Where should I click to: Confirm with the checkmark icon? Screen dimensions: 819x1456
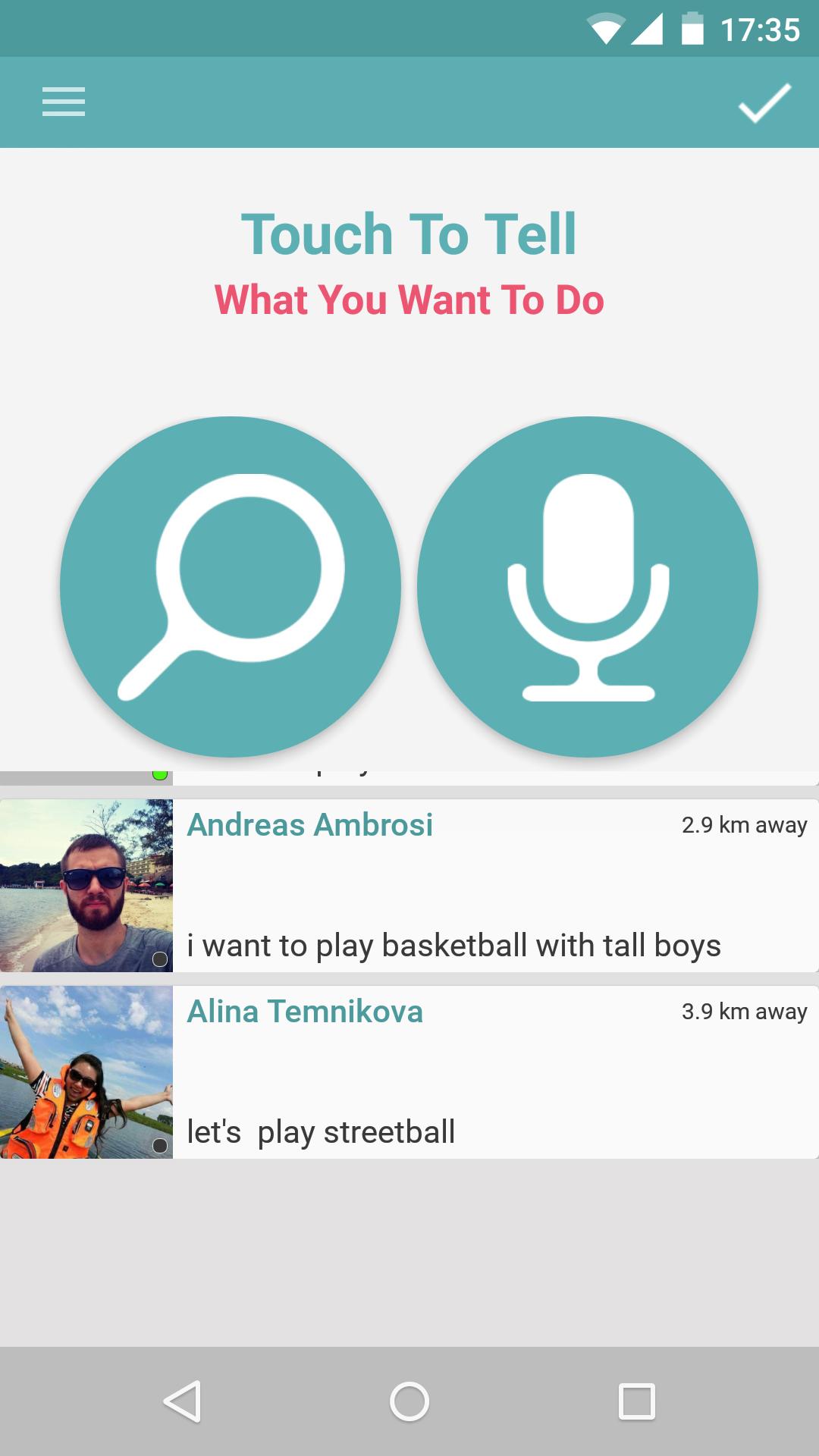point(764,102)
